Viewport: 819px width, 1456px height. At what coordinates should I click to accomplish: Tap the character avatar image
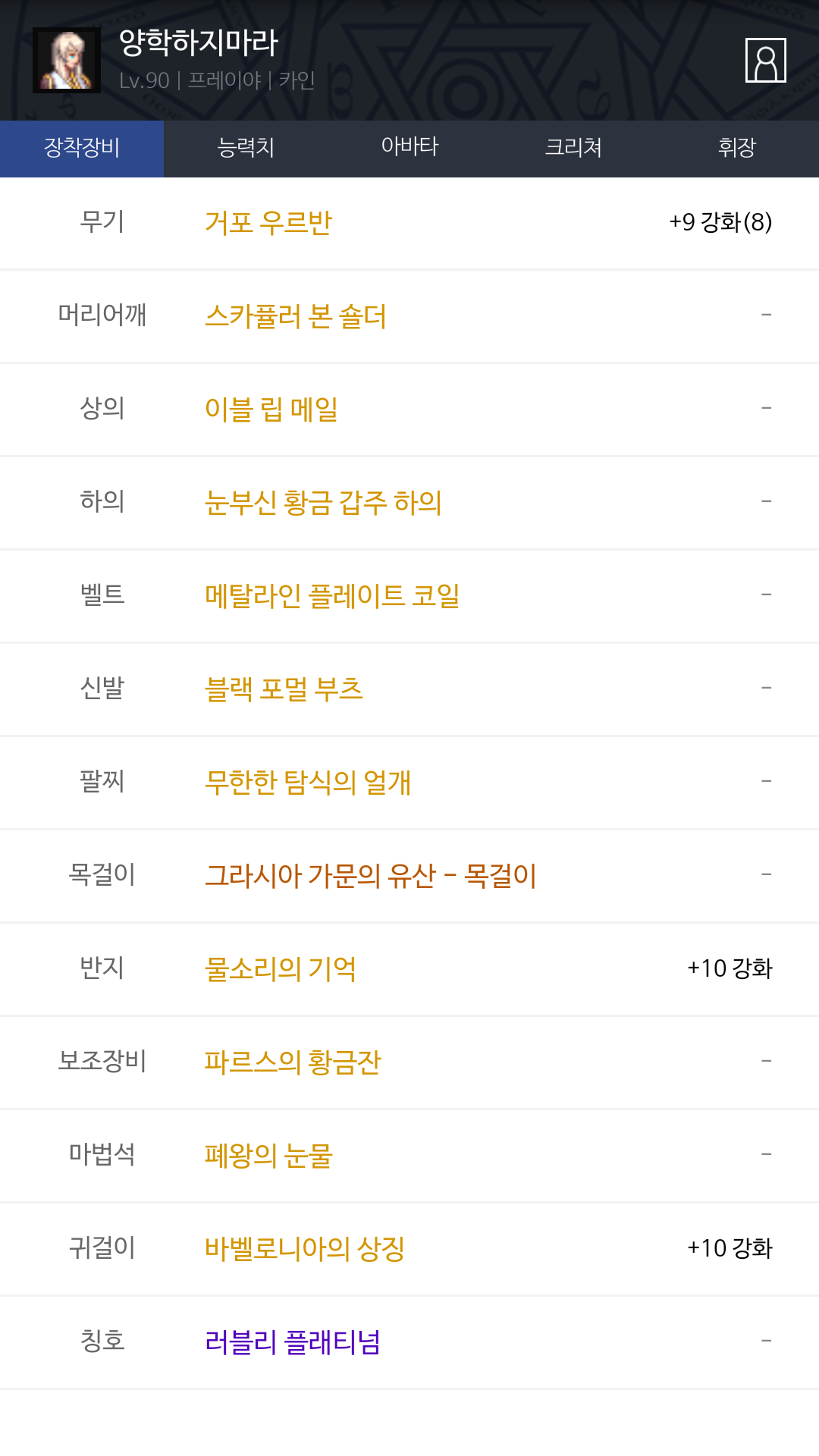point(67,61)
